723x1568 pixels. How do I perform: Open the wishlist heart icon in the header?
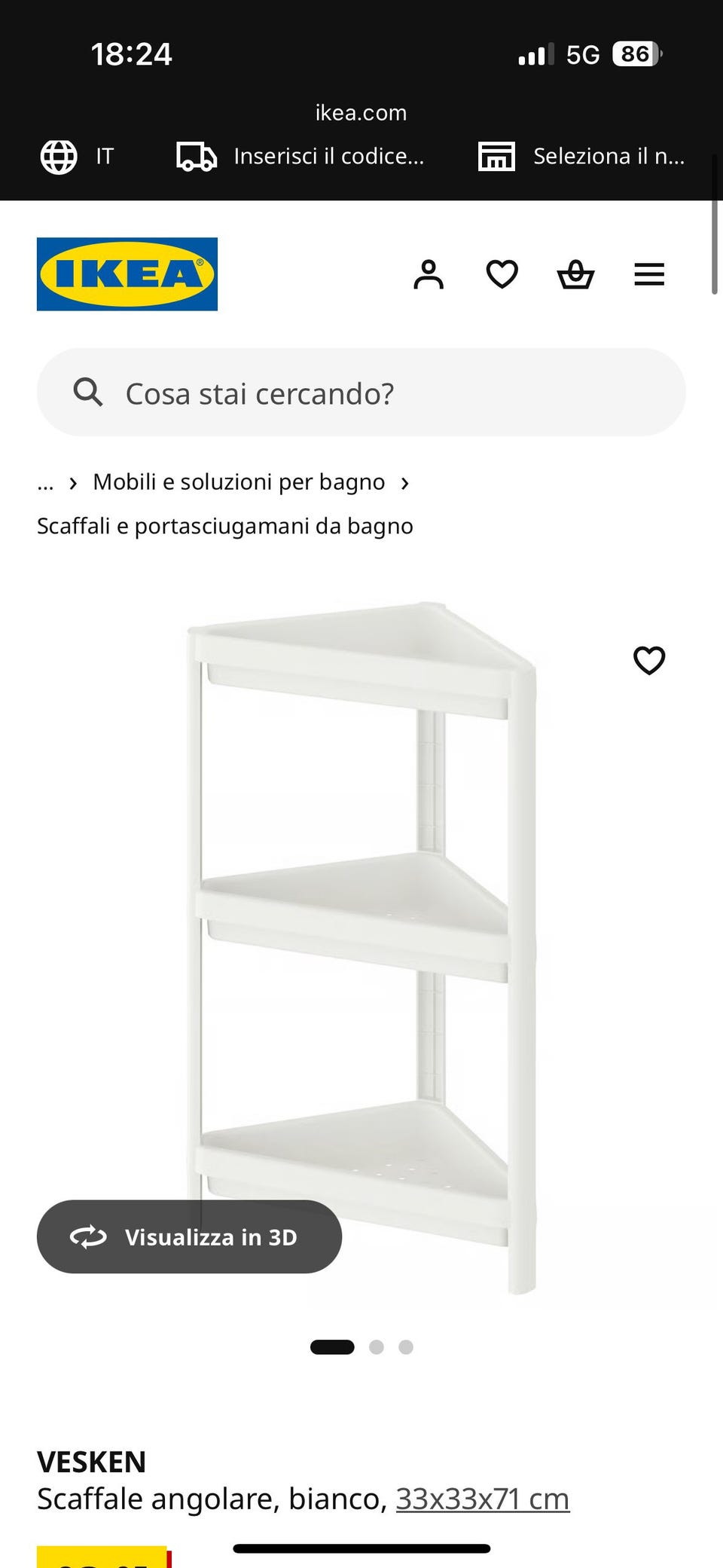[501, 274]
